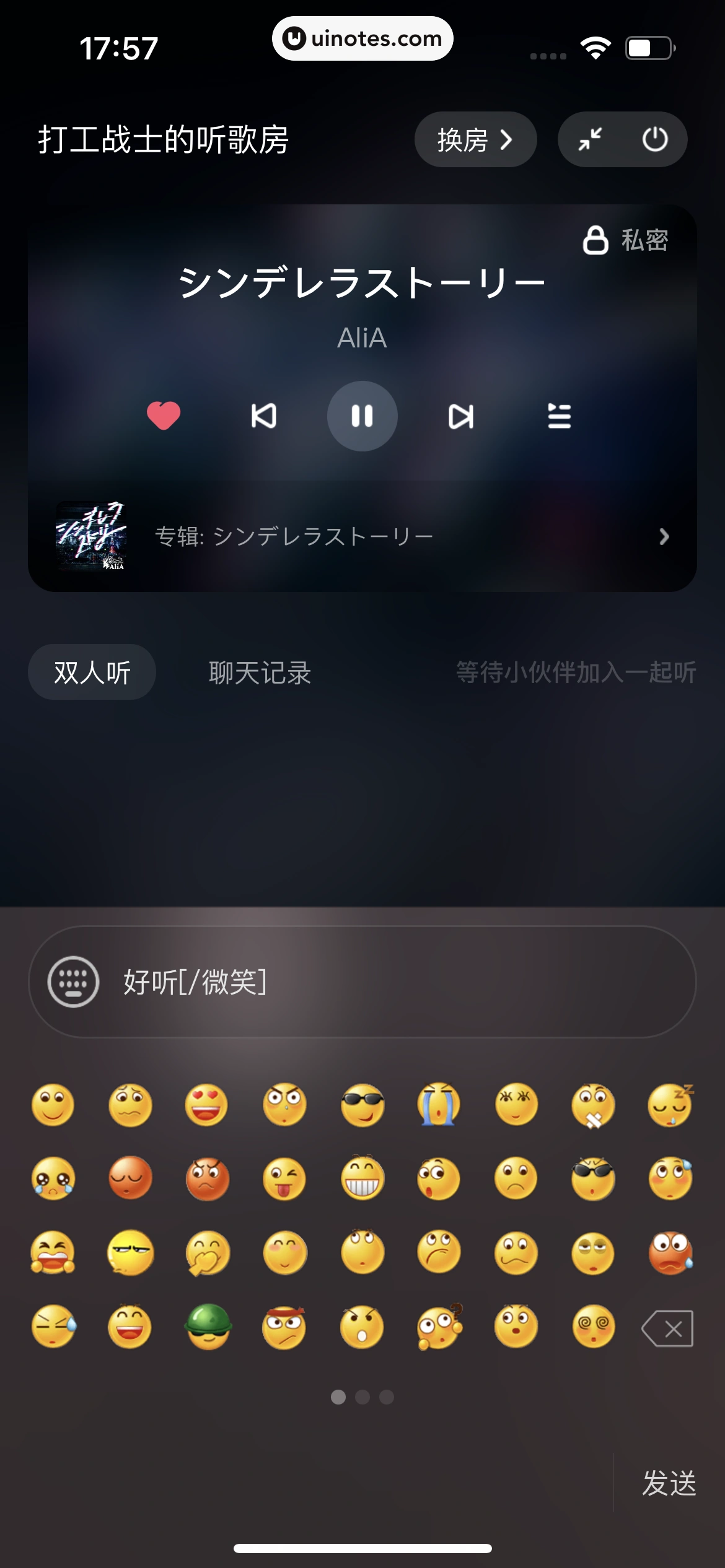Open the playlist queue
The image size is (725, 1568).
click(x=559, y=416)
